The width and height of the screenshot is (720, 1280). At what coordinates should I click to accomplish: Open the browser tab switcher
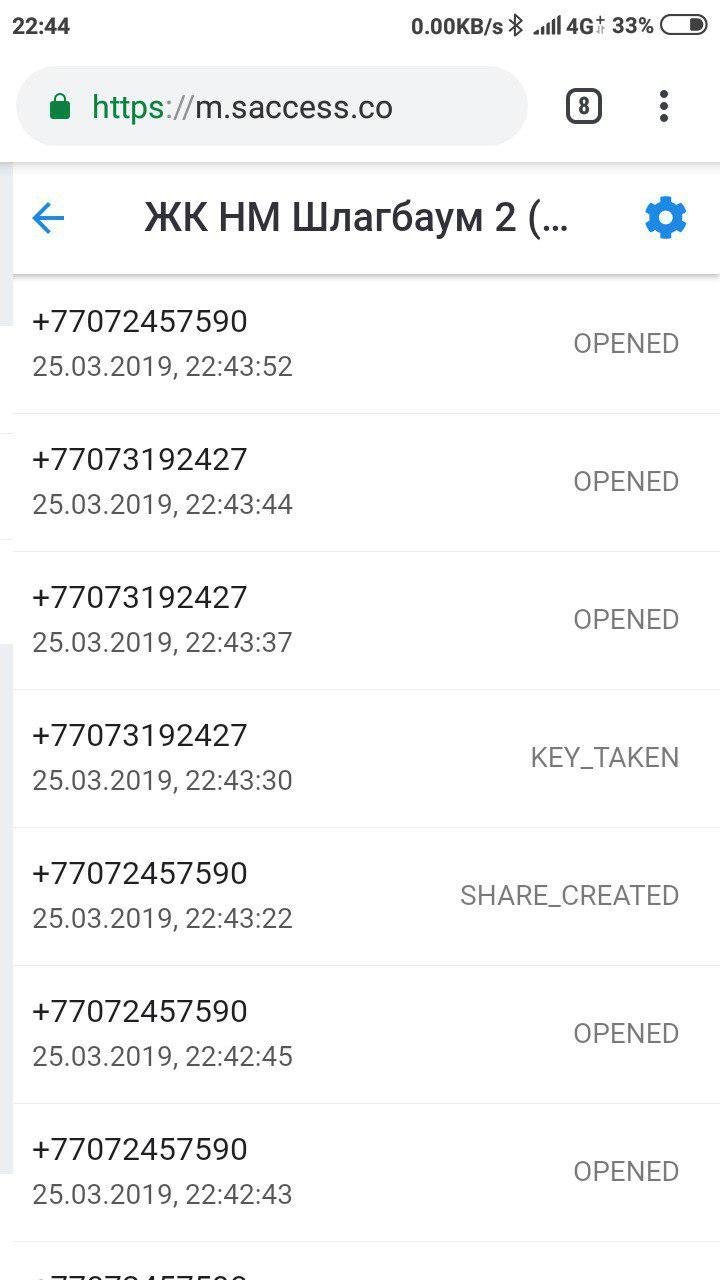pyautogui.click(x=583, y=106)
